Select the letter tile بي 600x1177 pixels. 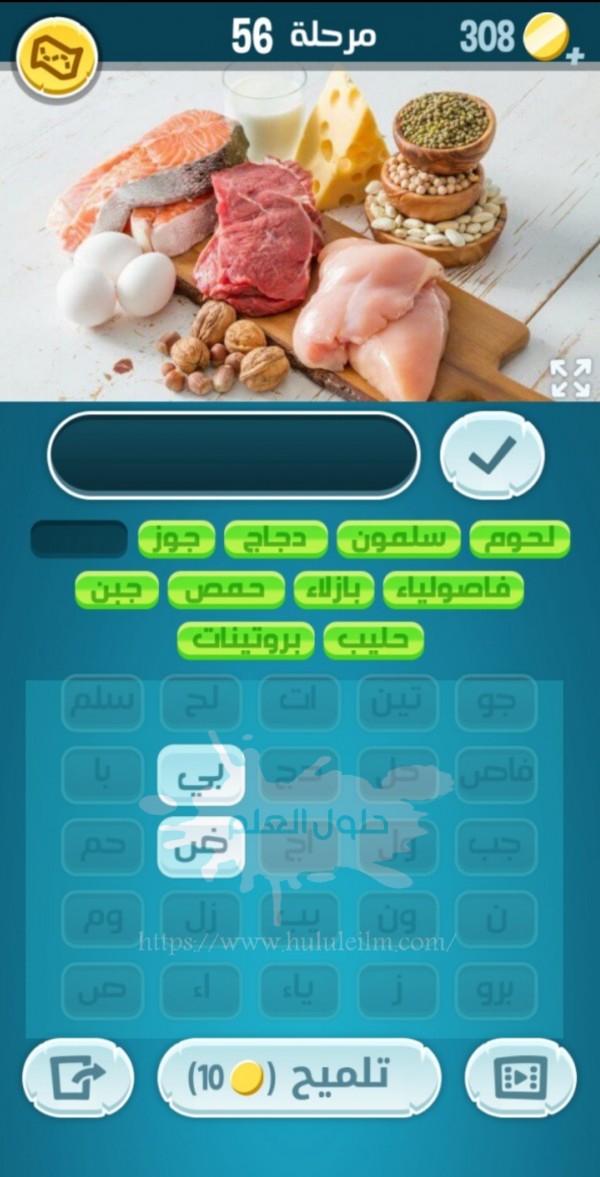click(201, 775)
